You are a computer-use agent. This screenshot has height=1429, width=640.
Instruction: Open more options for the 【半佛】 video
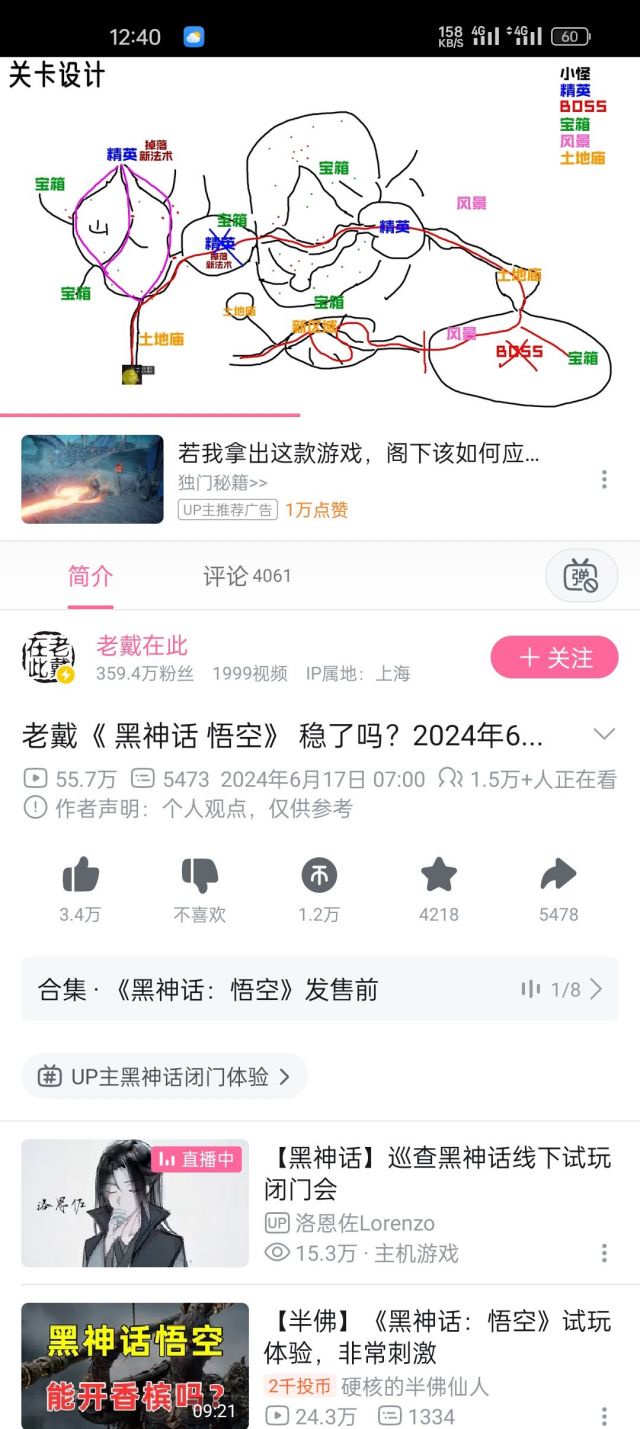604,1416
